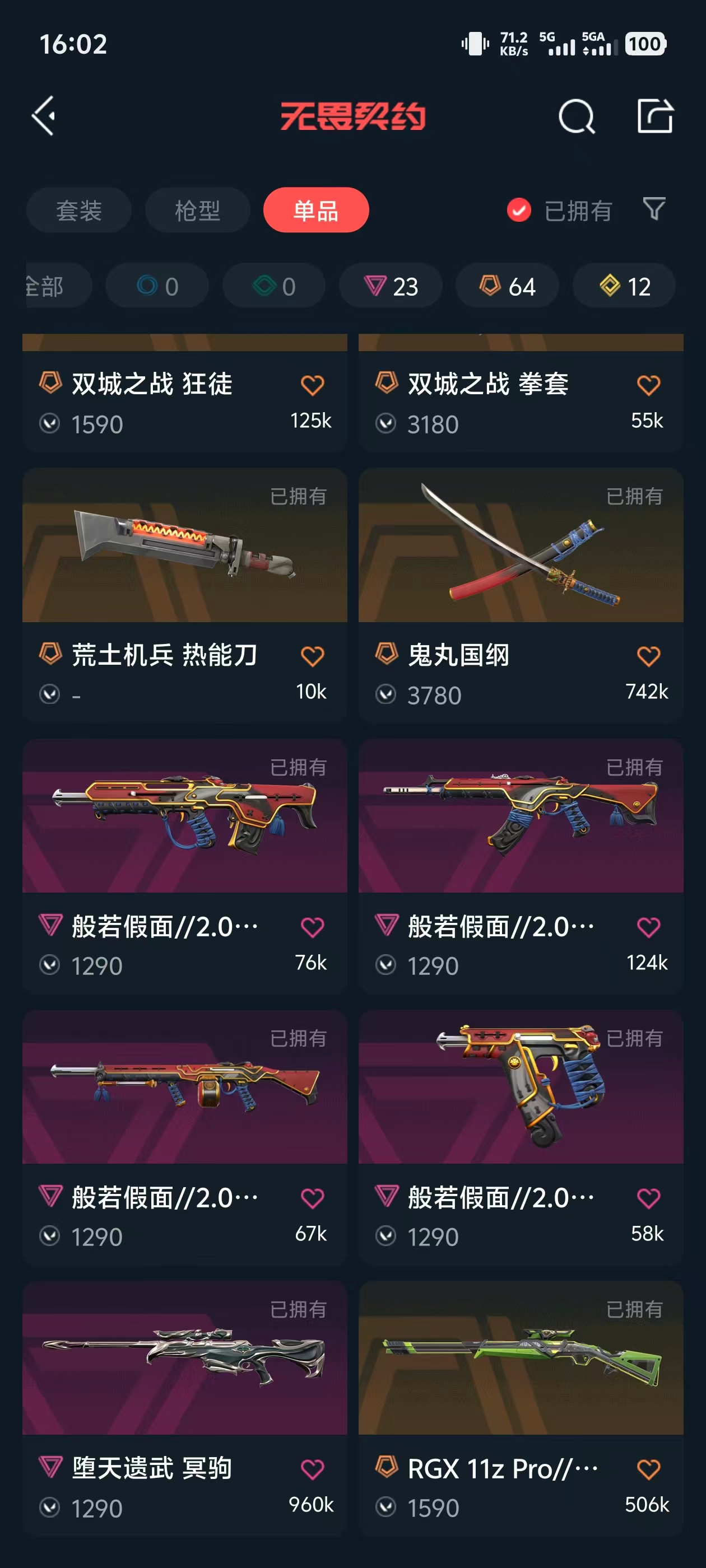
Task: Open the search icon
Action: (575, 116)
